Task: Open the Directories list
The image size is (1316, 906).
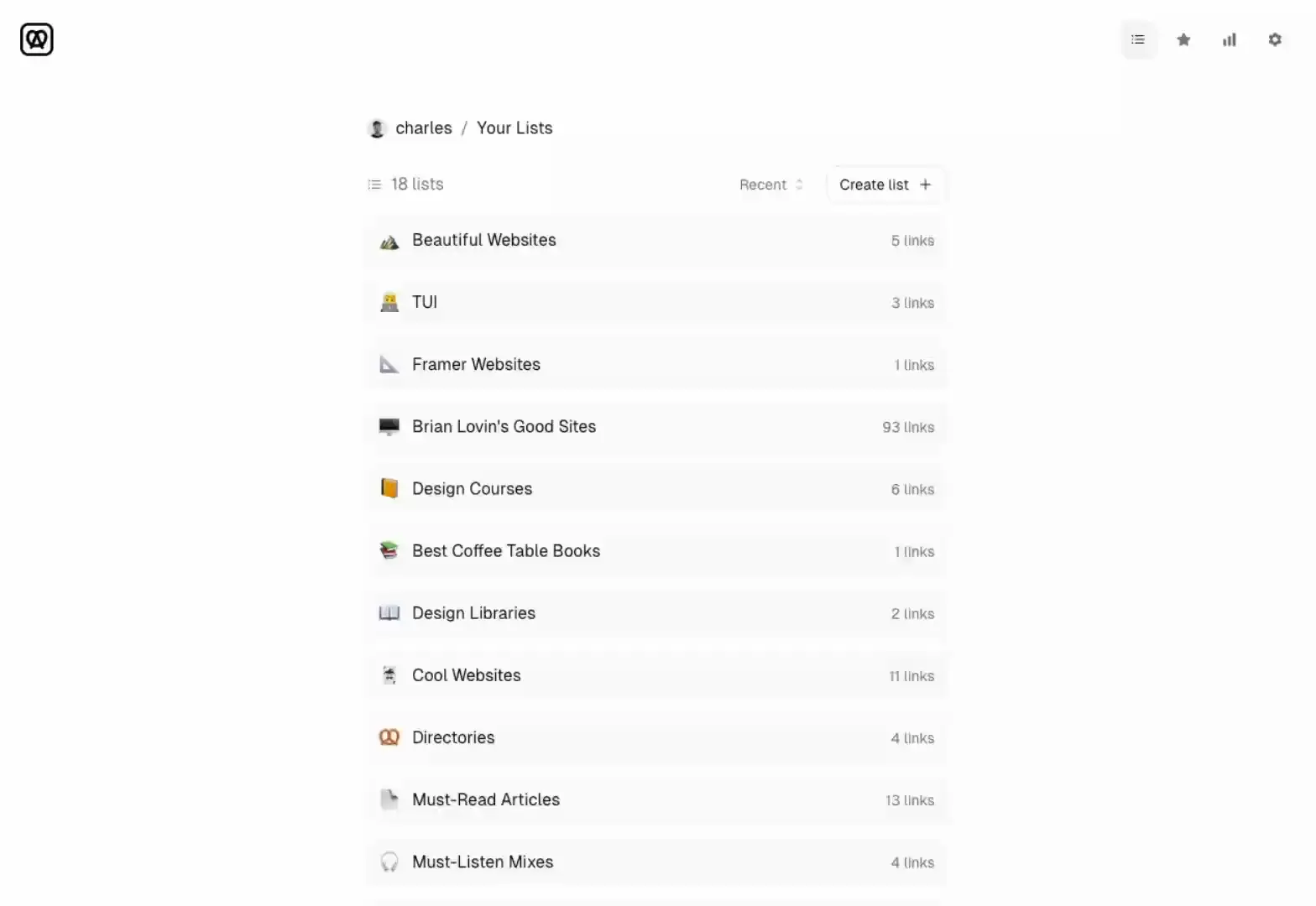Action: pos(655,737)
